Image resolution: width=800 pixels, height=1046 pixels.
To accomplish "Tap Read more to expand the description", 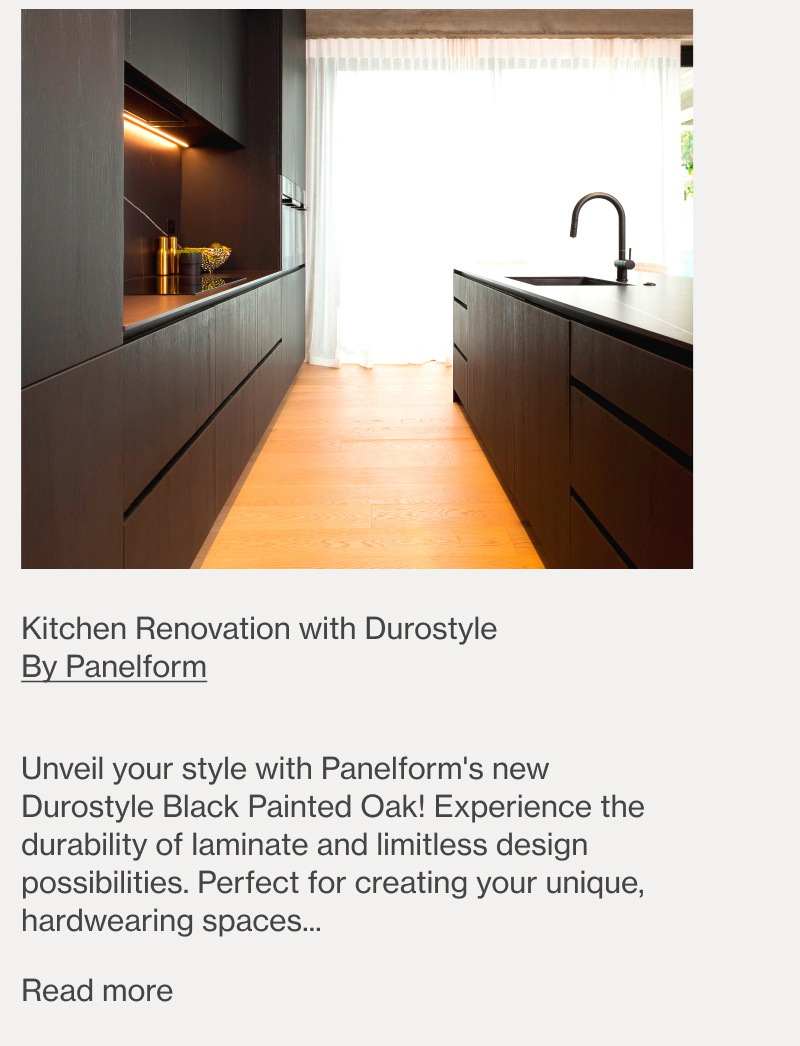I will point(97,991).
